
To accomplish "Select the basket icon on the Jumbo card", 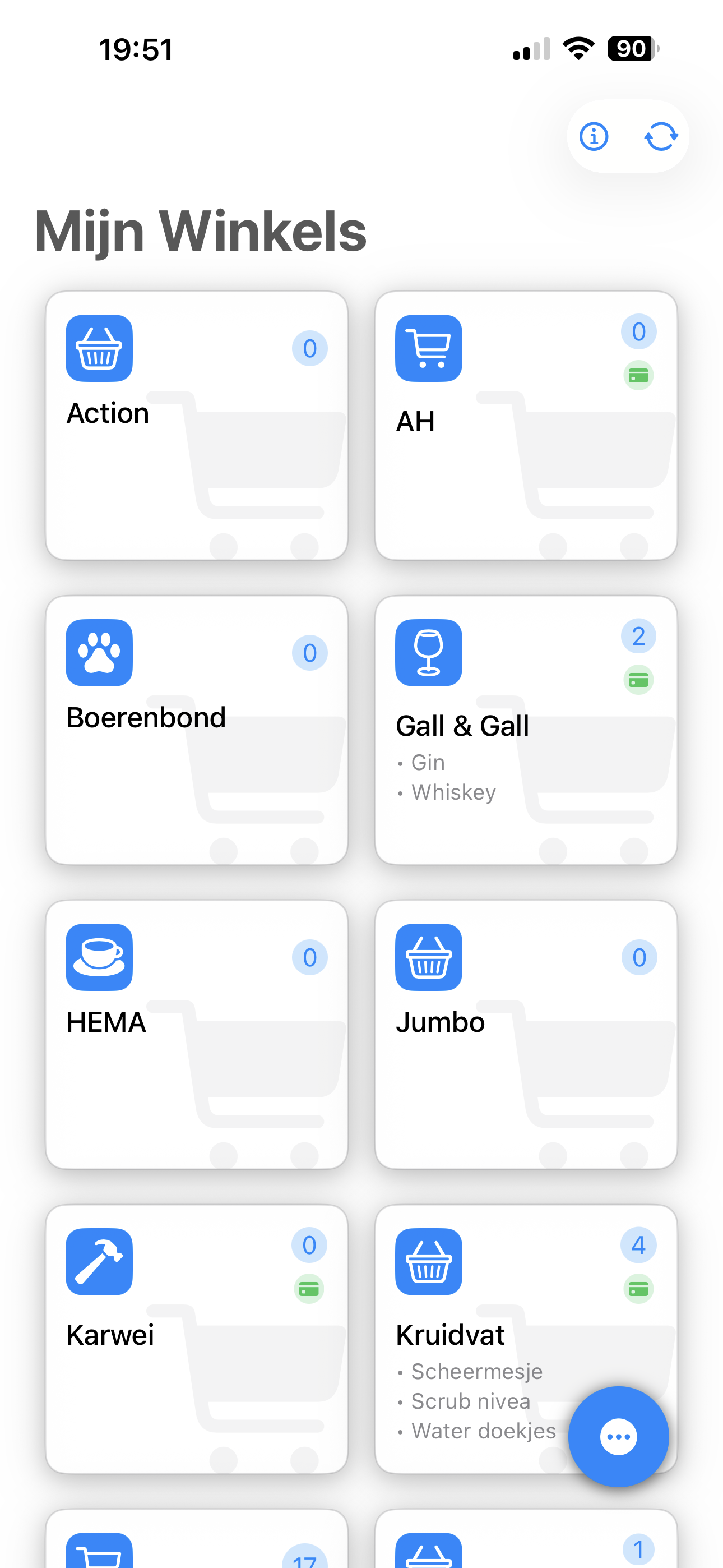I will tap(428, 957).
